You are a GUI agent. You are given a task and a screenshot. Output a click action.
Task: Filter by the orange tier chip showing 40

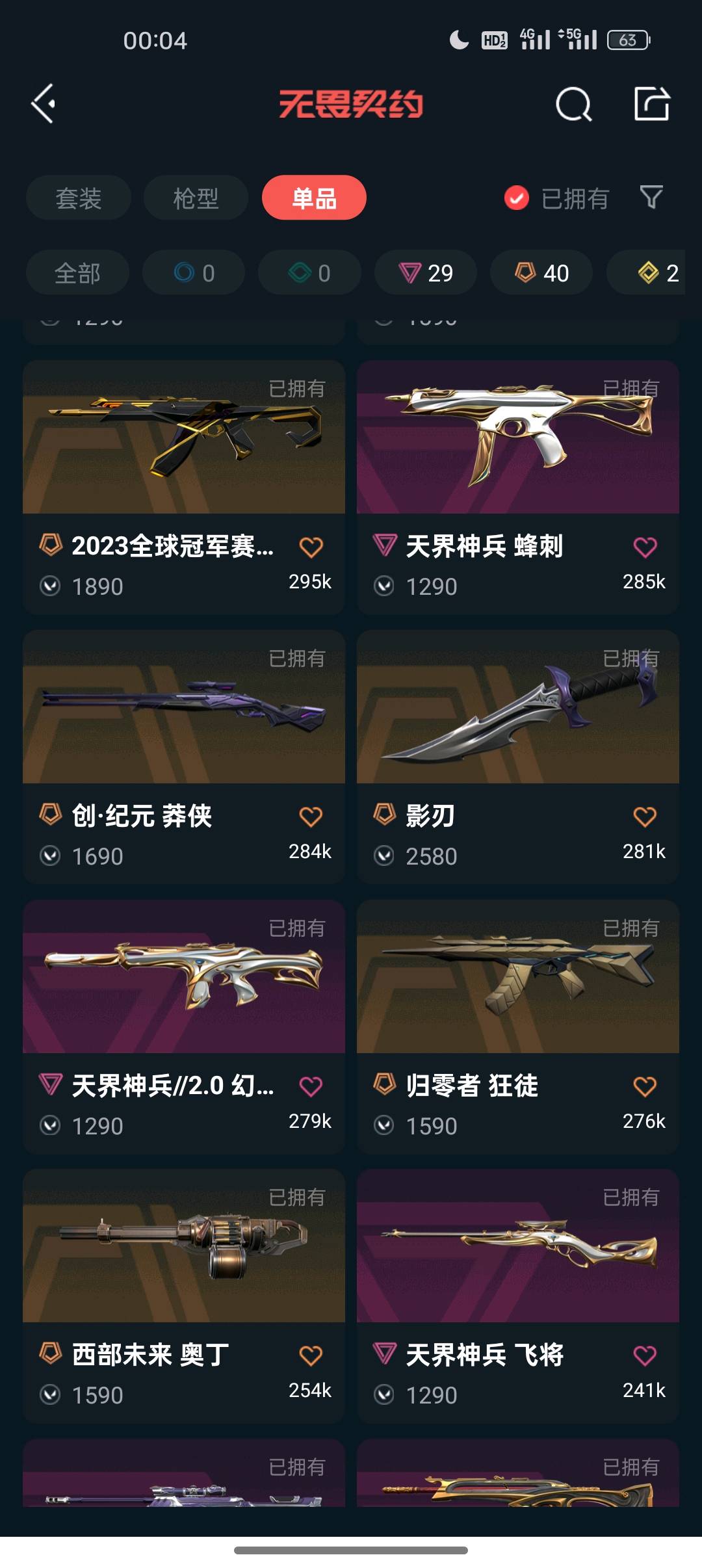(541, 273)
